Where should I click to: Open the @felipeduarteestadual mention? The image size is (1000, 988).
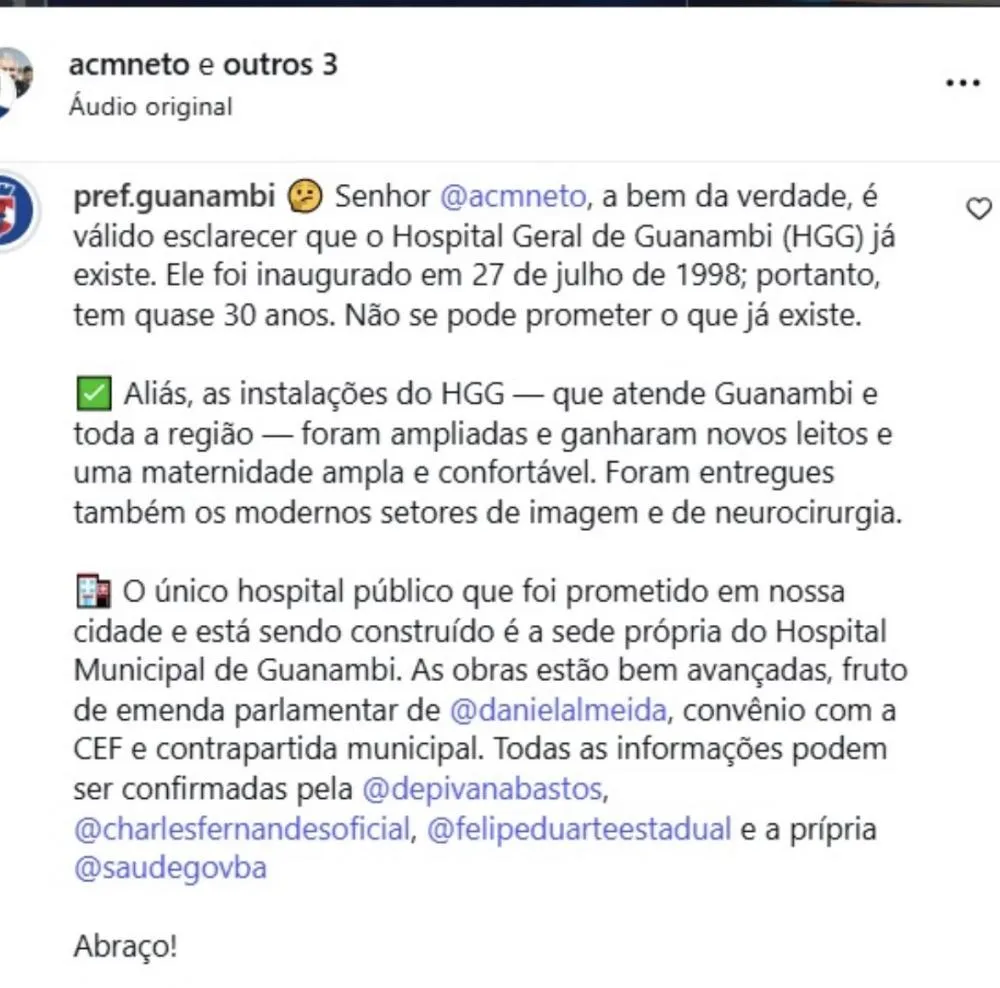click(579, 829)
